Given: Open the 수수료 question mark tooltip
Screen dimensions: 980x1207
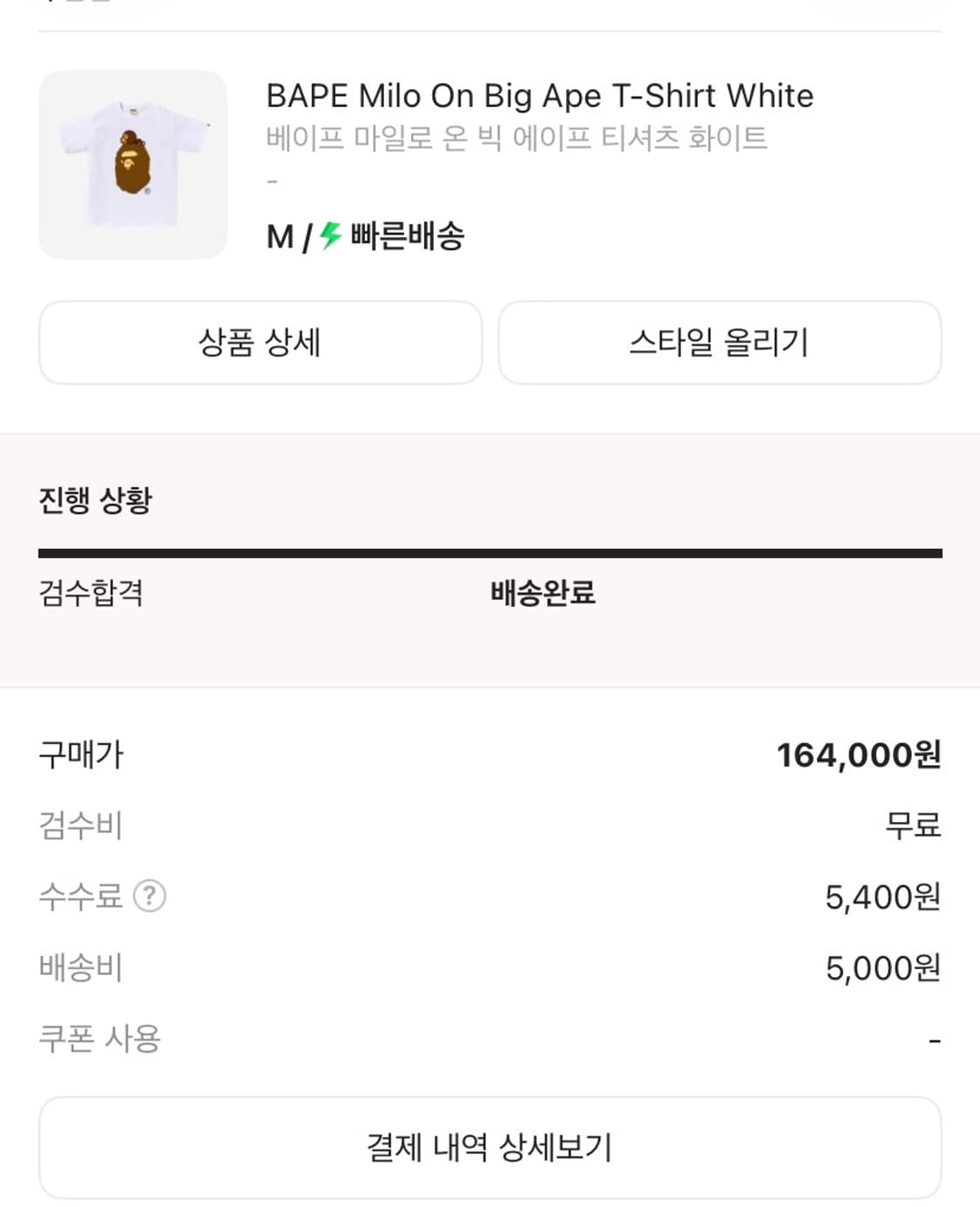Looking at the screenshot, I should (150, 894).
